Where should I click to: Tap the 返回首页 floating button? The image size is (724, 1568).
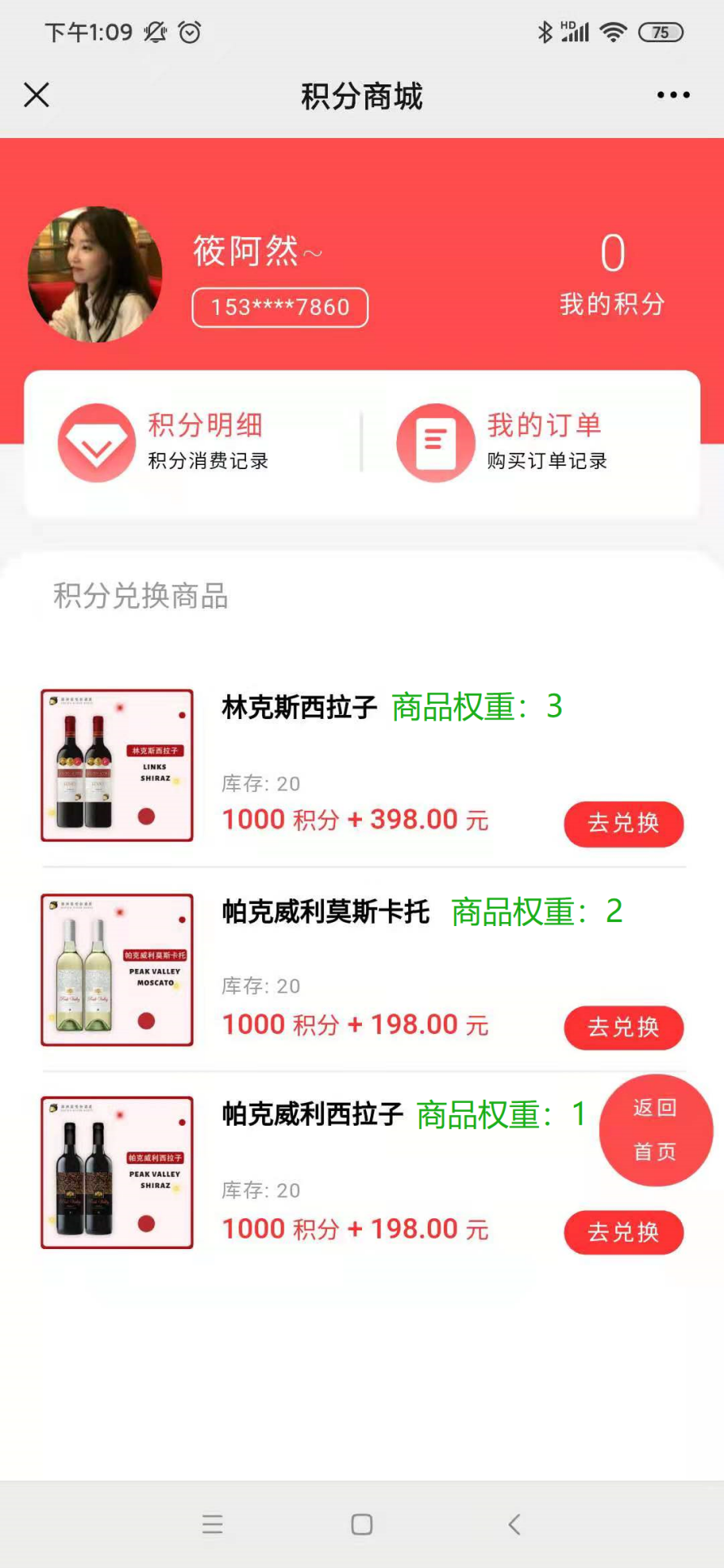tap(656, 1130)
